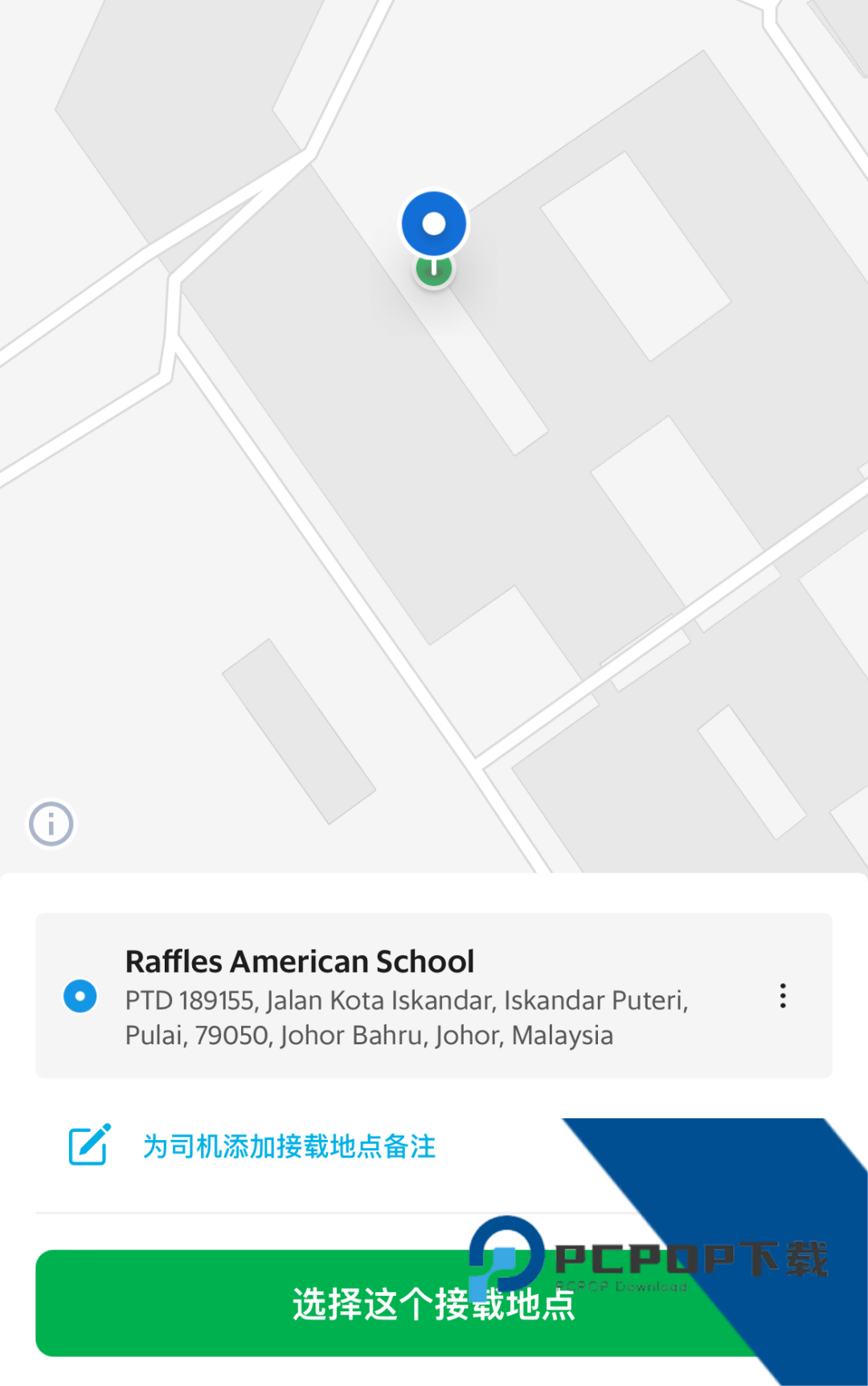
Task: Add a pickup note for the driver
Action: click(288, 1146)
